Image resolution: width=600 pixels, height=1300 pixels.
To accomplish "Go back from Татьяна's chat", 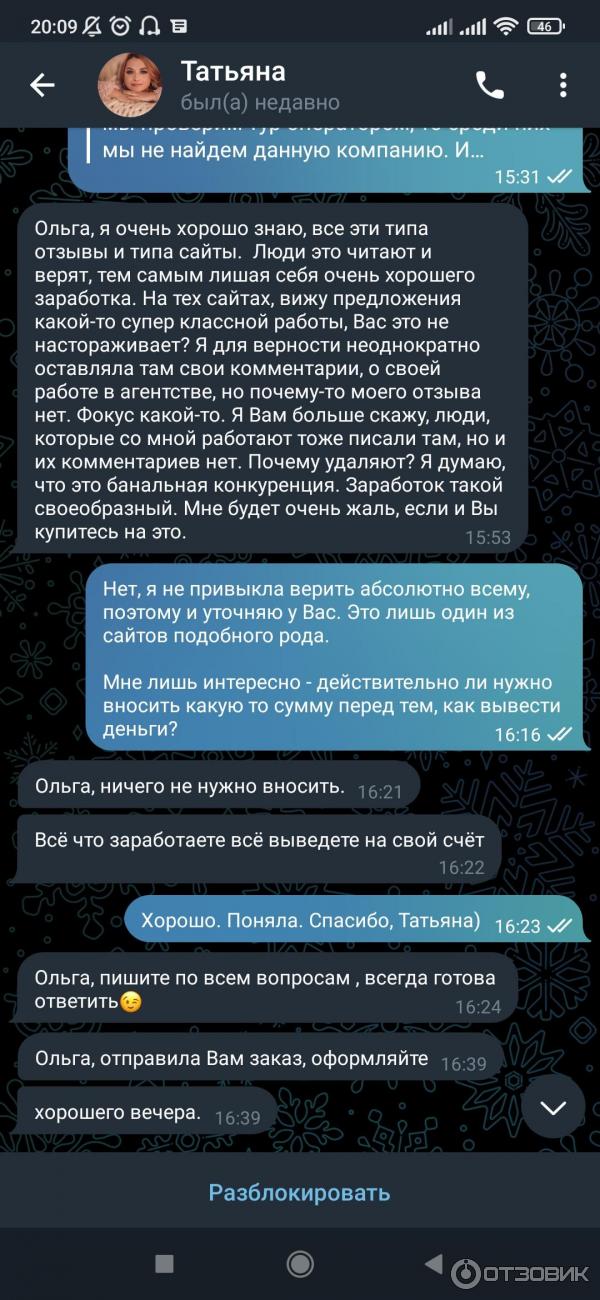I will pyautogui.click(x=42, y=86).
